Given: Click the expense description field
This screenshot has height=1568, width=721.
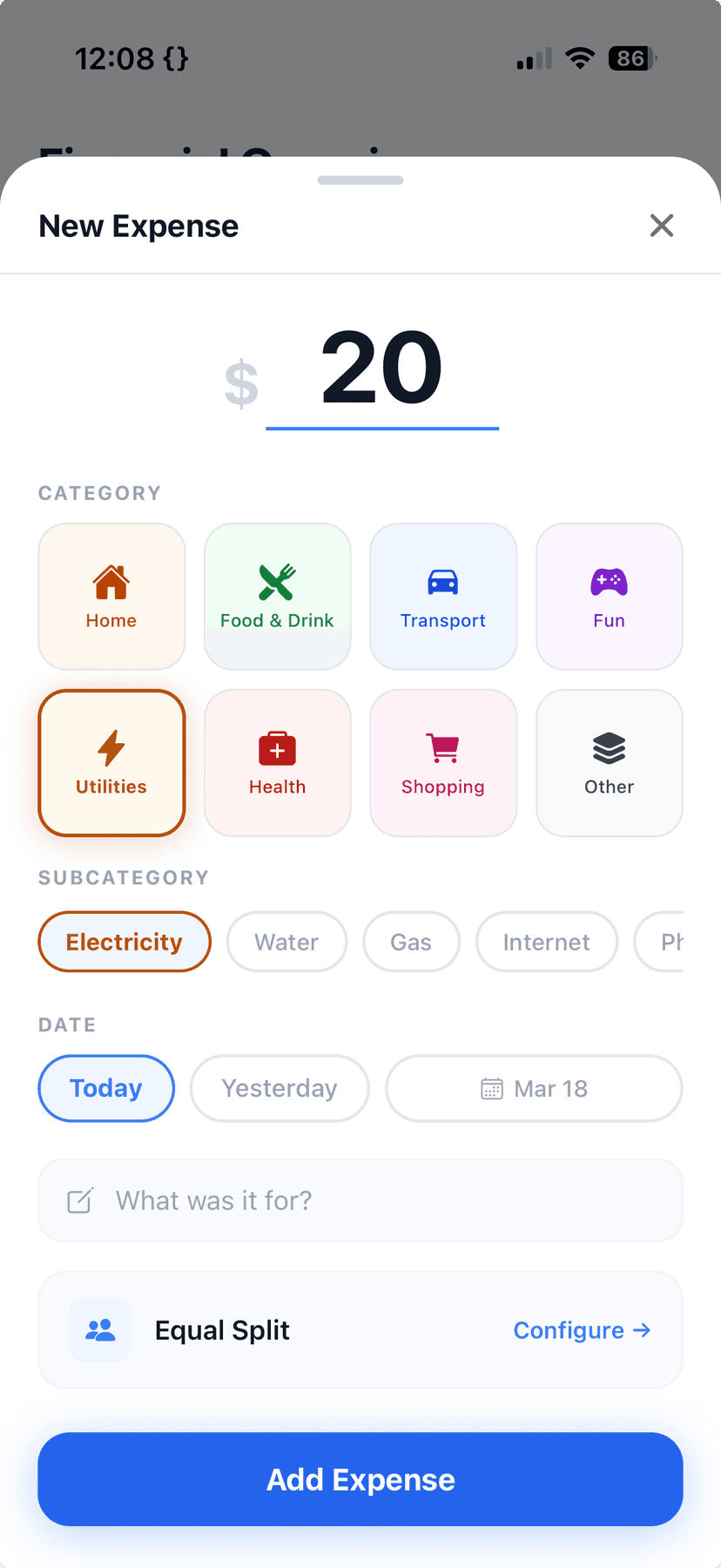Looking at the screenshot, I should [360, 1200].
